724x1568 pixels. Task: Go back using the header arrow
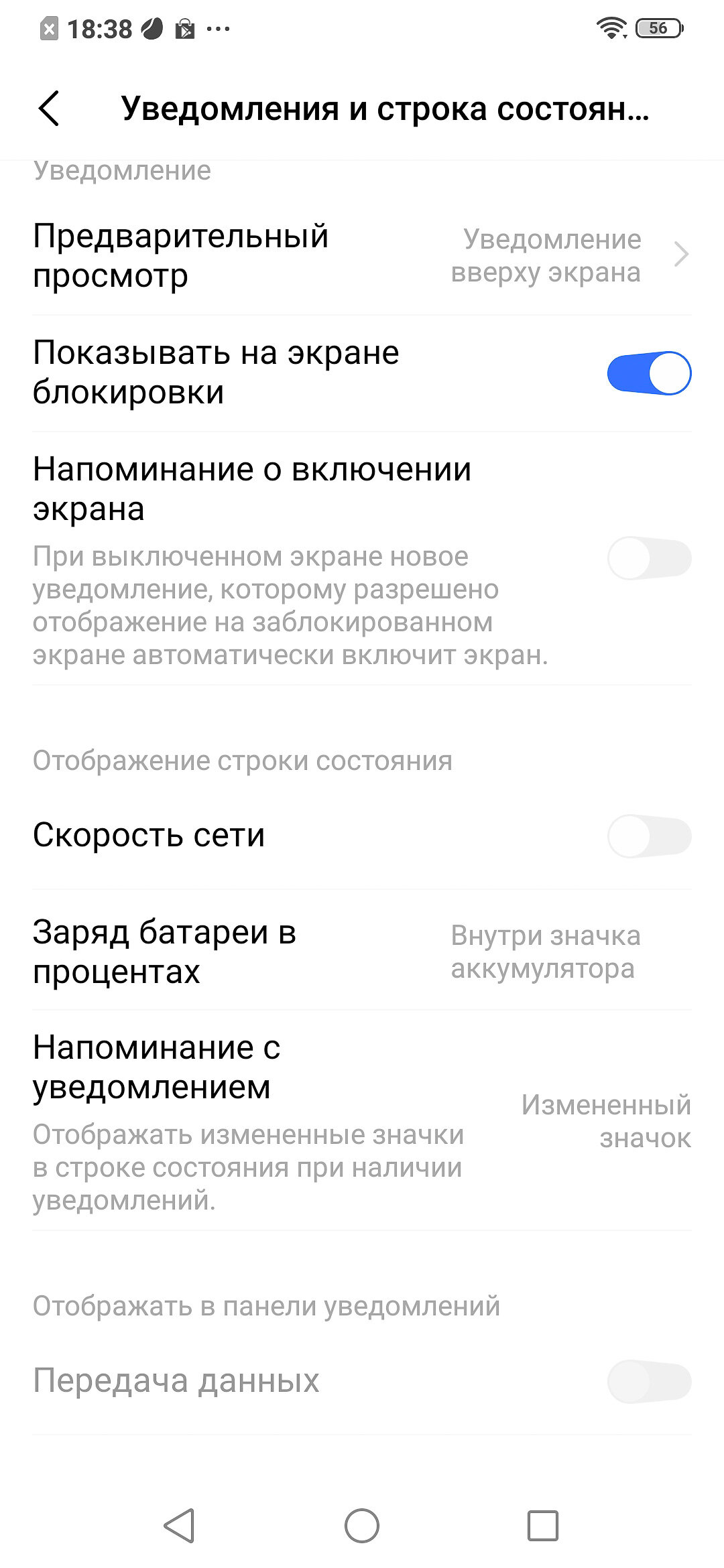pos(49,109)
